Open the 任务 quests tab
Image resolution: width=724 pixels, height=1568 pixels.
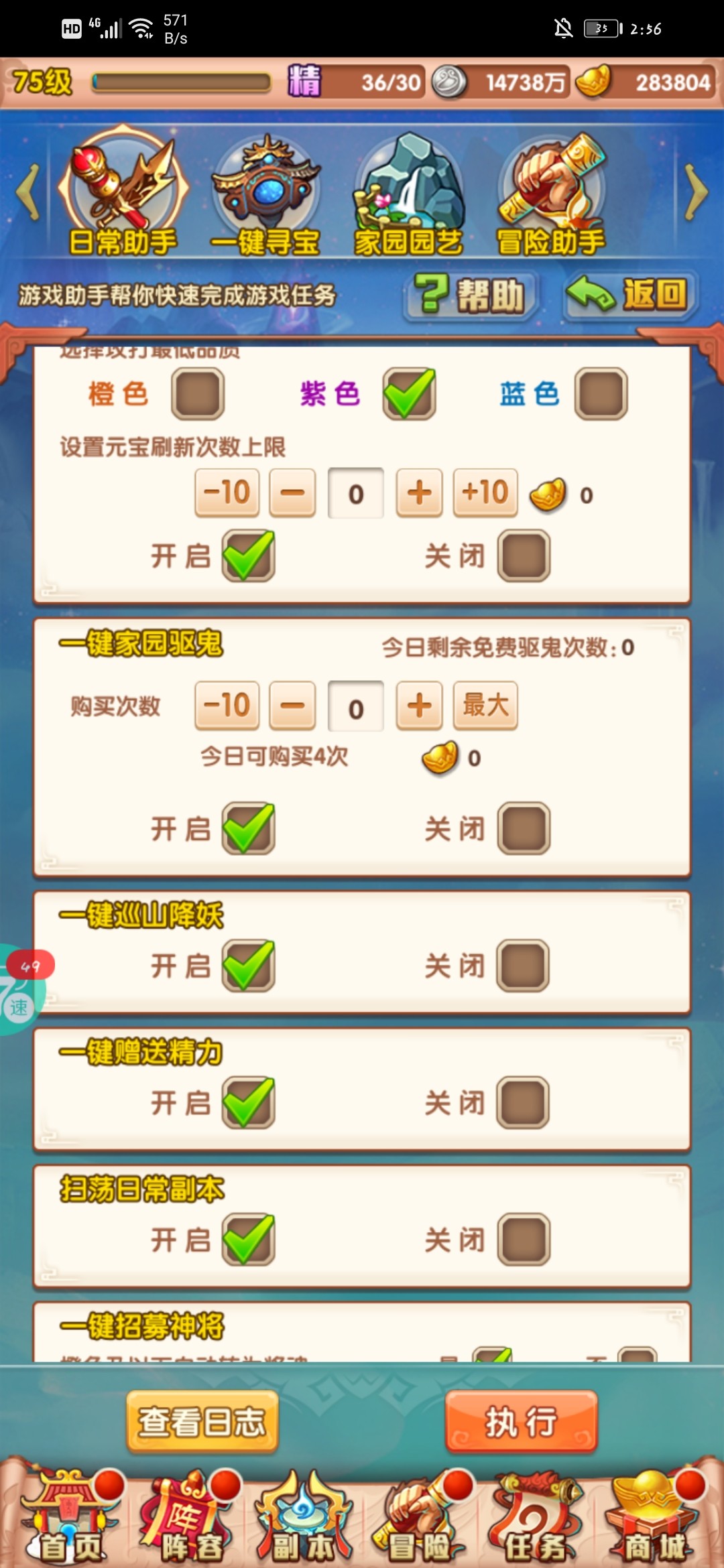(x=536, y=1518)
